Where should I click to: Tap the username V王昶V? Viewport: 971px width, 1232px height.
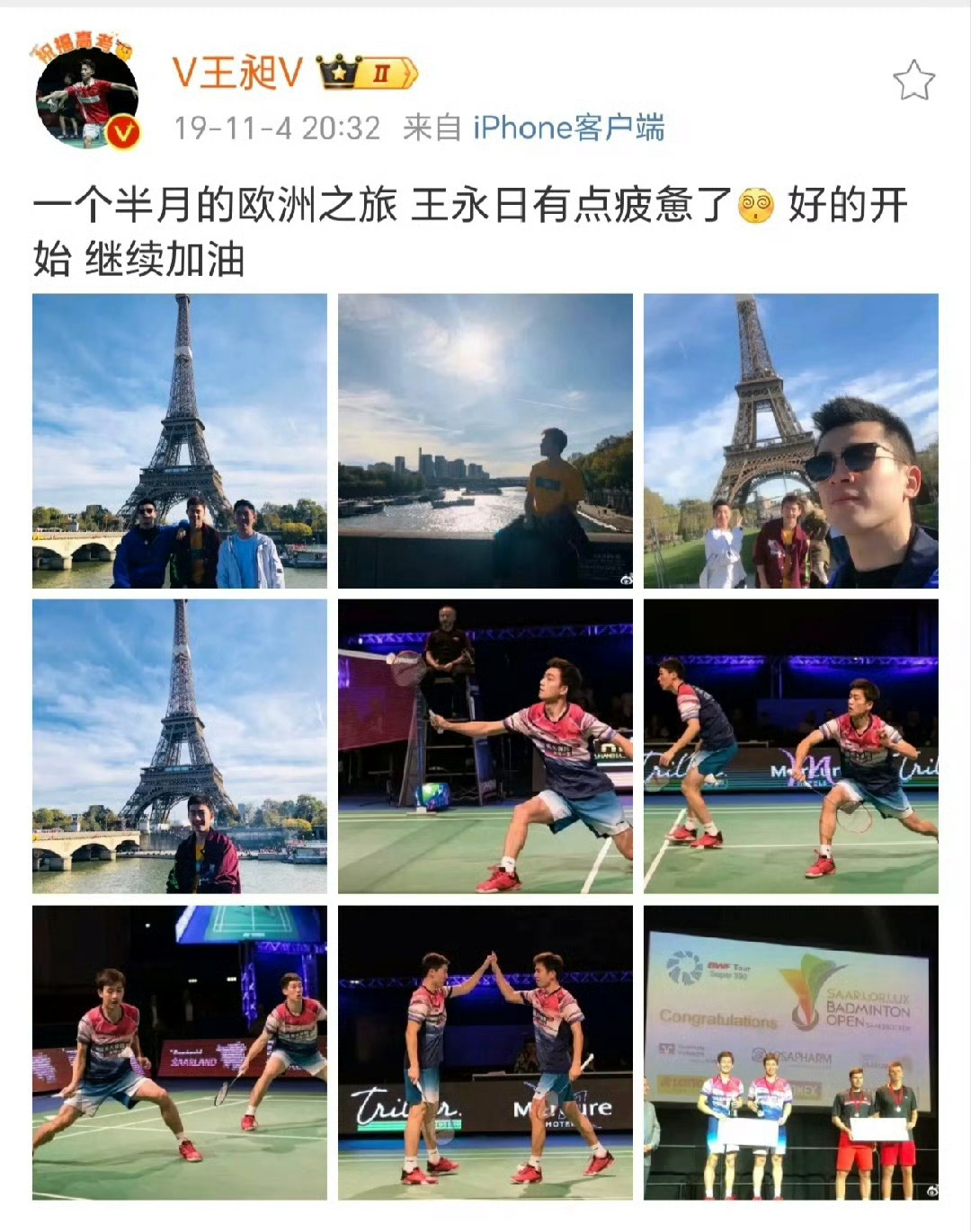[x=237, y=73]
